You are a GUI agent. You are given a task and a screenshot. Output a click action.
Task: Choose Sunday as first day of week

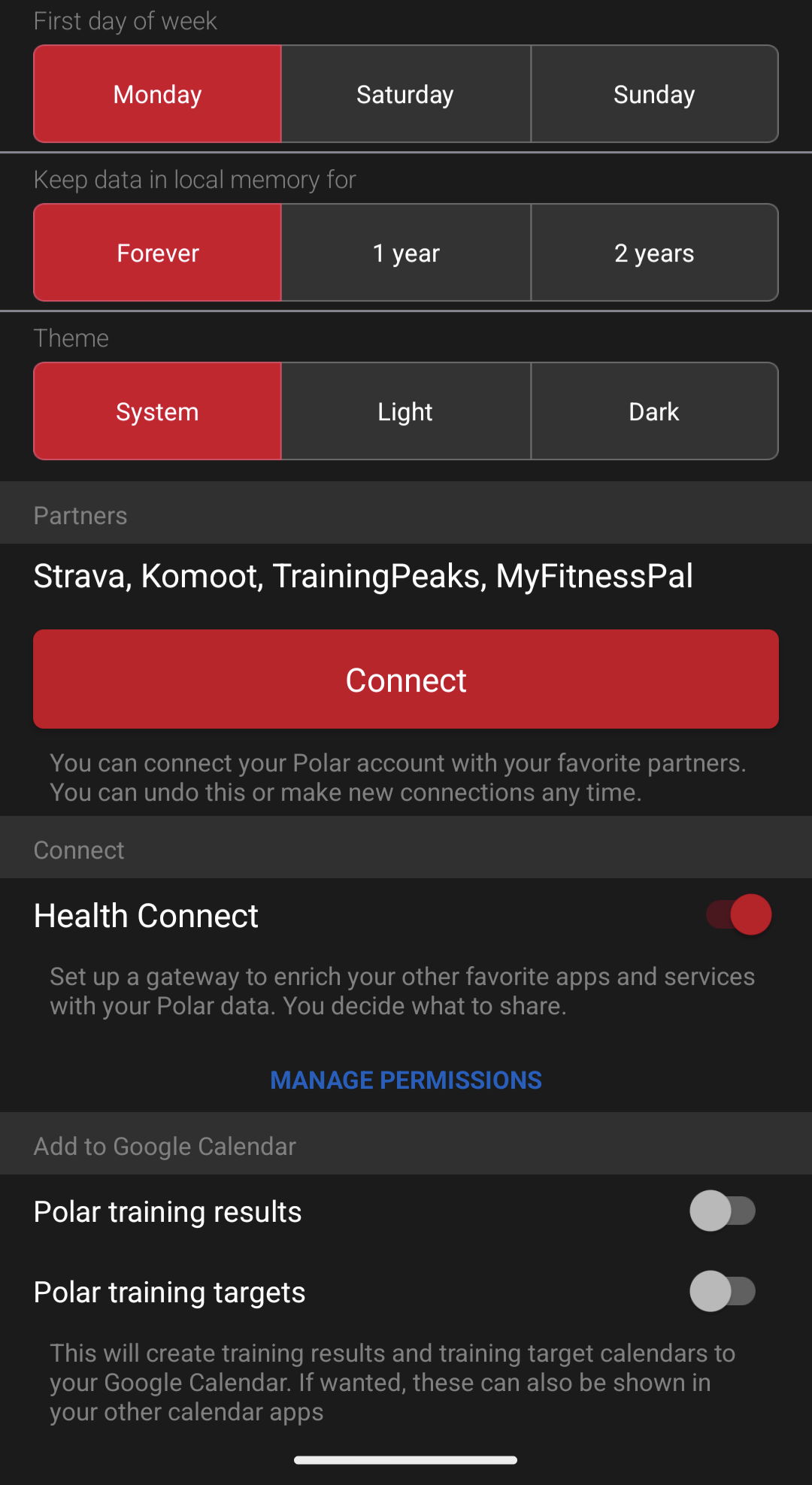click(654, 94)
